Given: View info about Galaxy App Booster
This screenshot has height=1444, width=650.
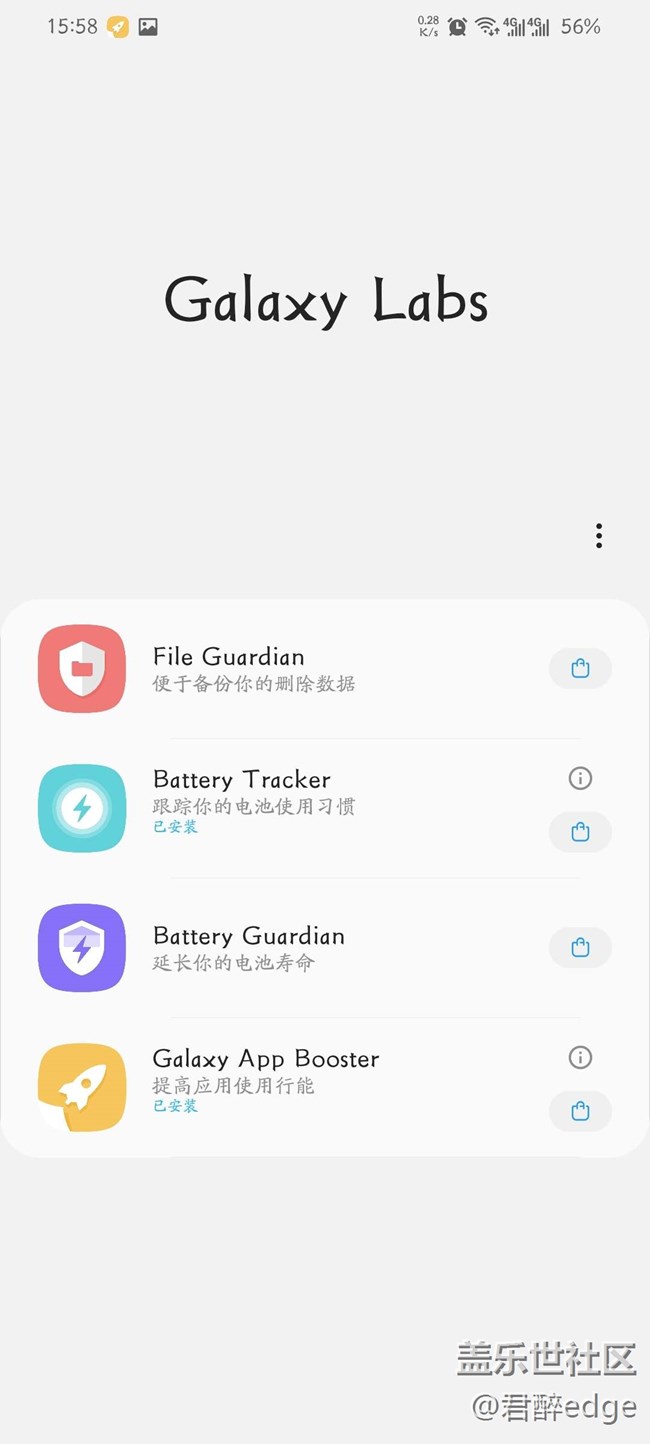Looking at the screenshot, I should (580, 1057).
